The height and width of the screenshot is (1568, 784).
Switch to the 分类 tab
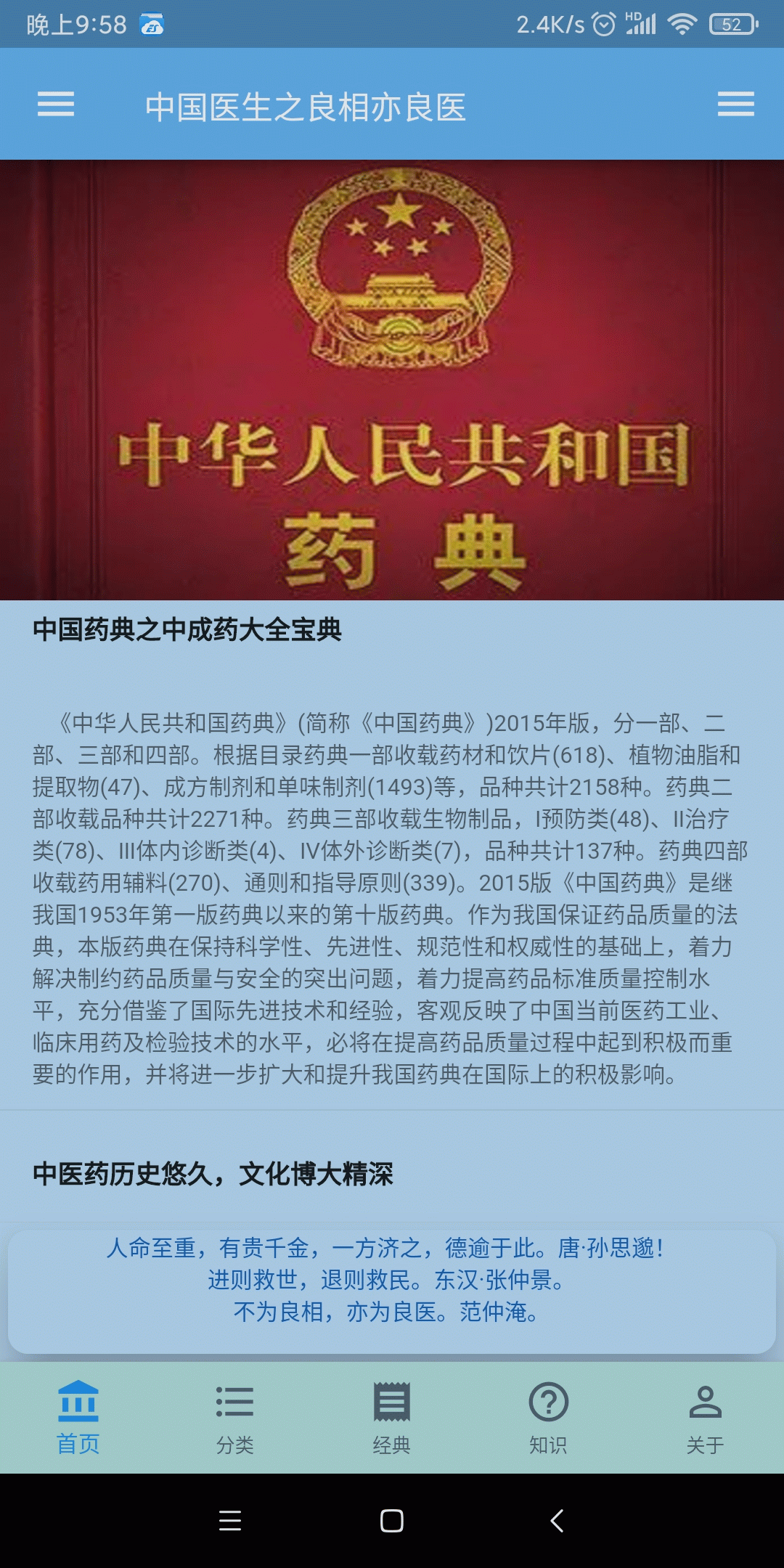pyautogui.click(x=235, y=1417)
